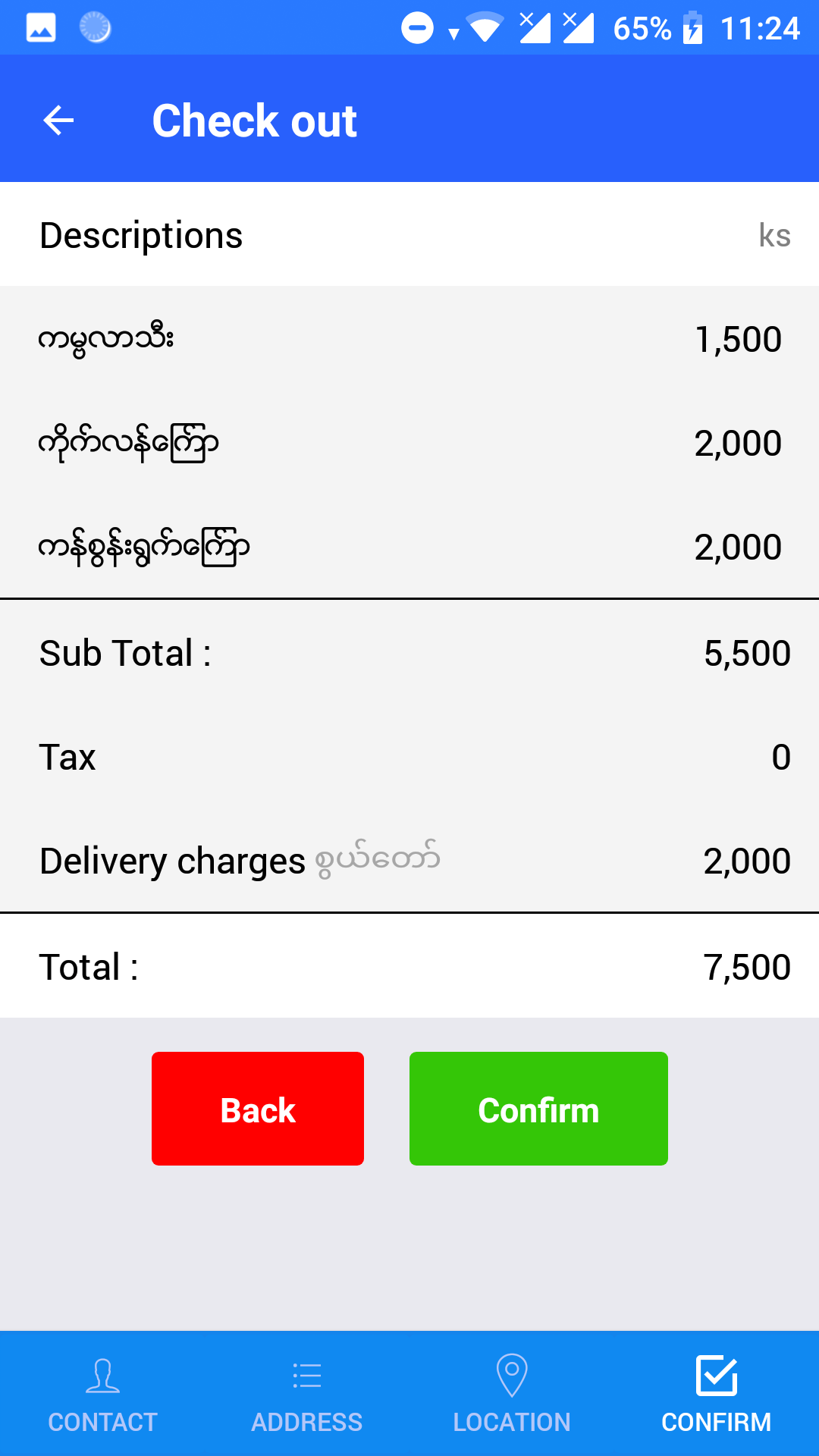Go back using the app bar arrow
The height and width of the screenshot is (1456, 819).
coord(58,120)
